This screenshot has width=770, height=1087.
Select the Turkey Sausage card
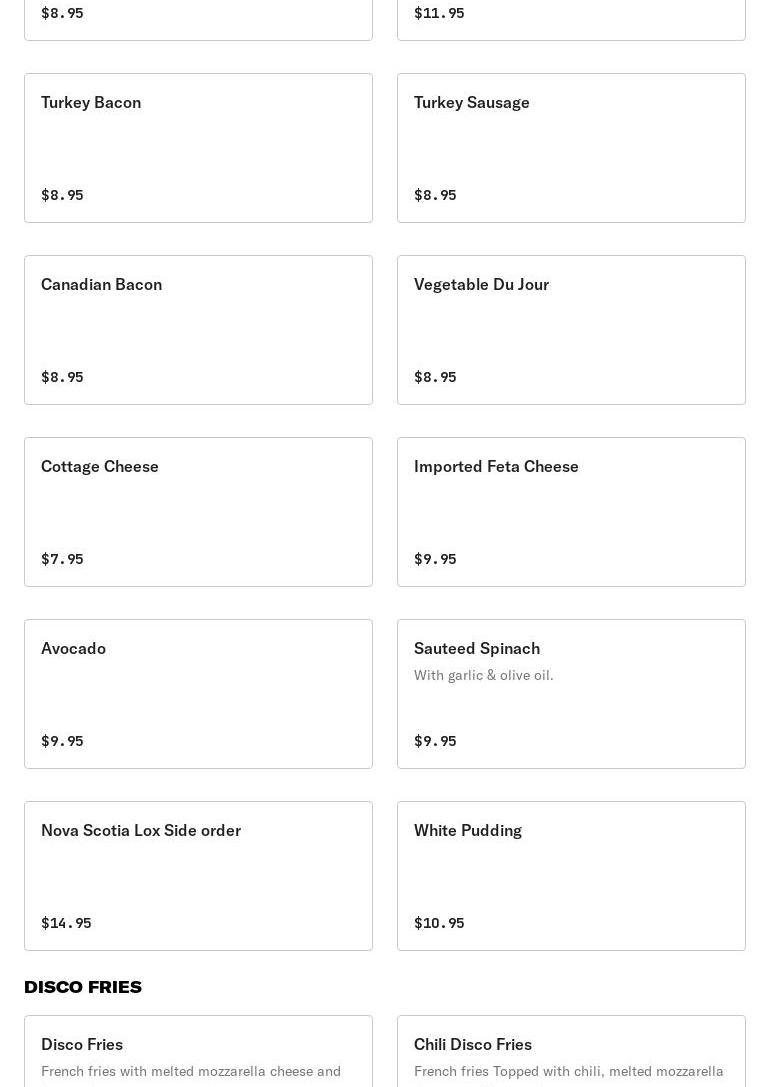coord(571,148)
